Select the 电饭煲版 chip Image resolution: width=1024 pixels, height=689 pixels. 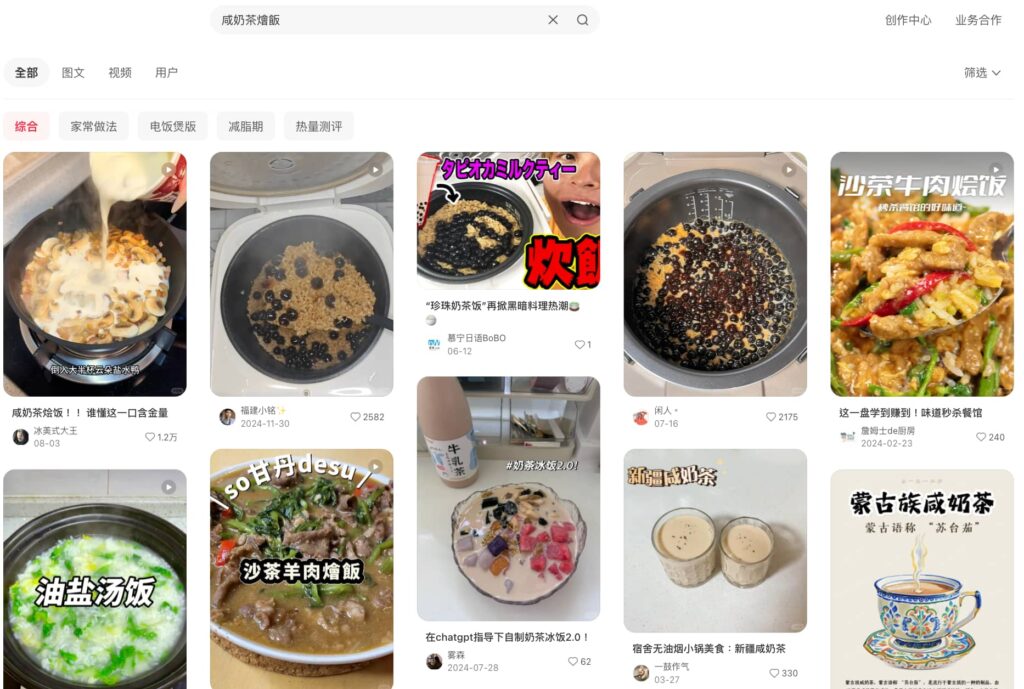[x=173, y=127]
